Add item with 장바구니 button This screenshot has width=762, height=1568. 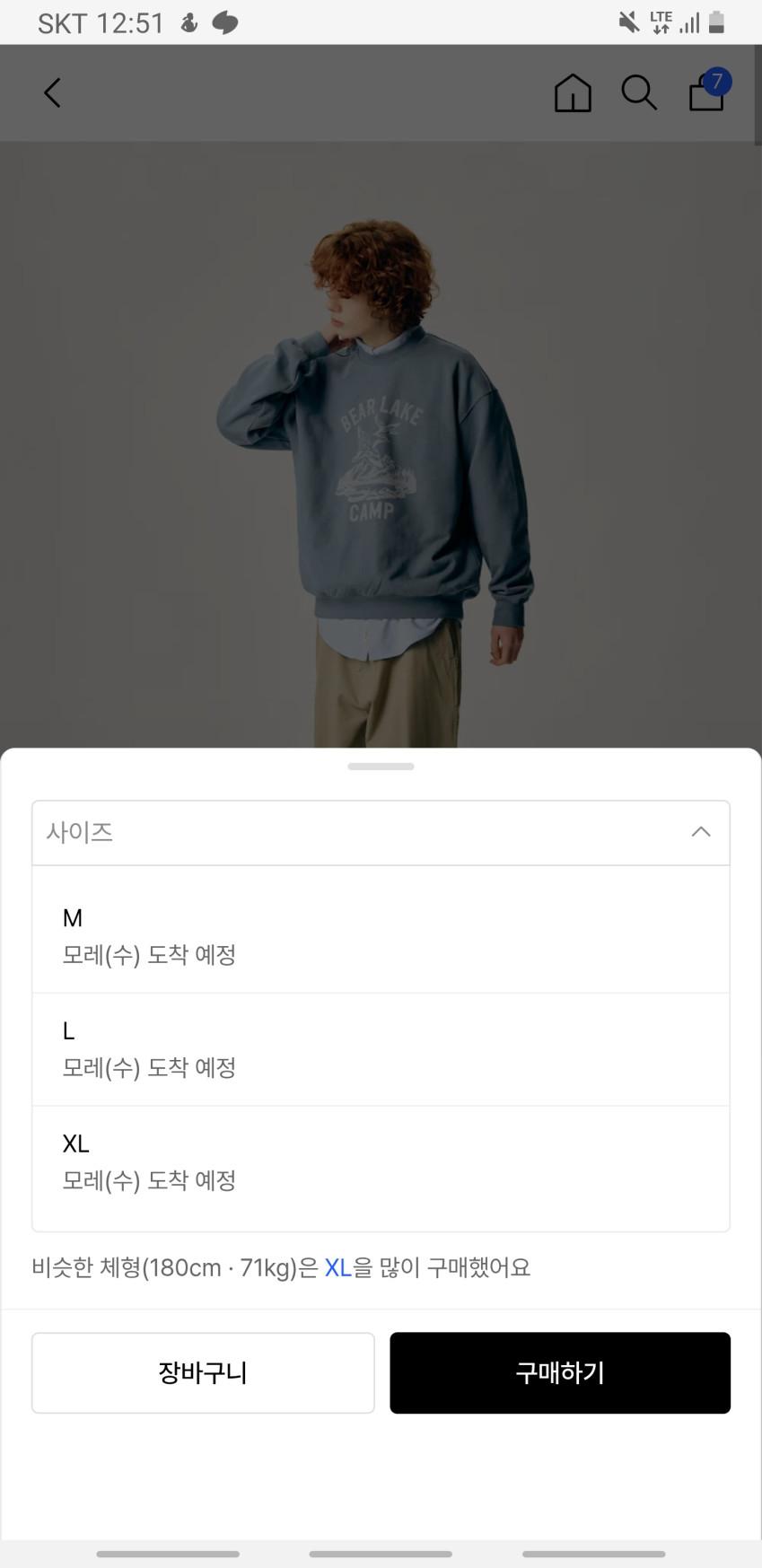203,1372
